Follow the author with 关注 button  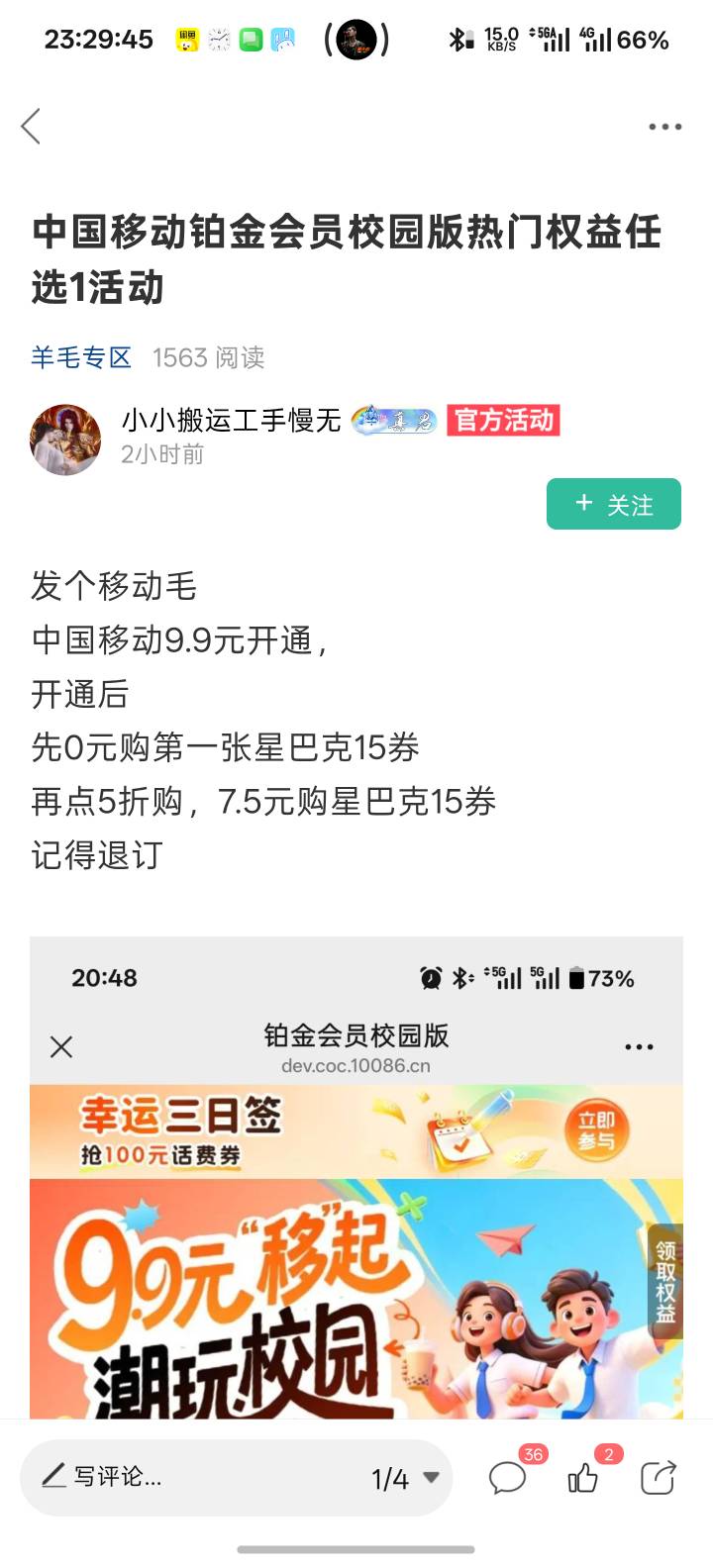point(614,504)
